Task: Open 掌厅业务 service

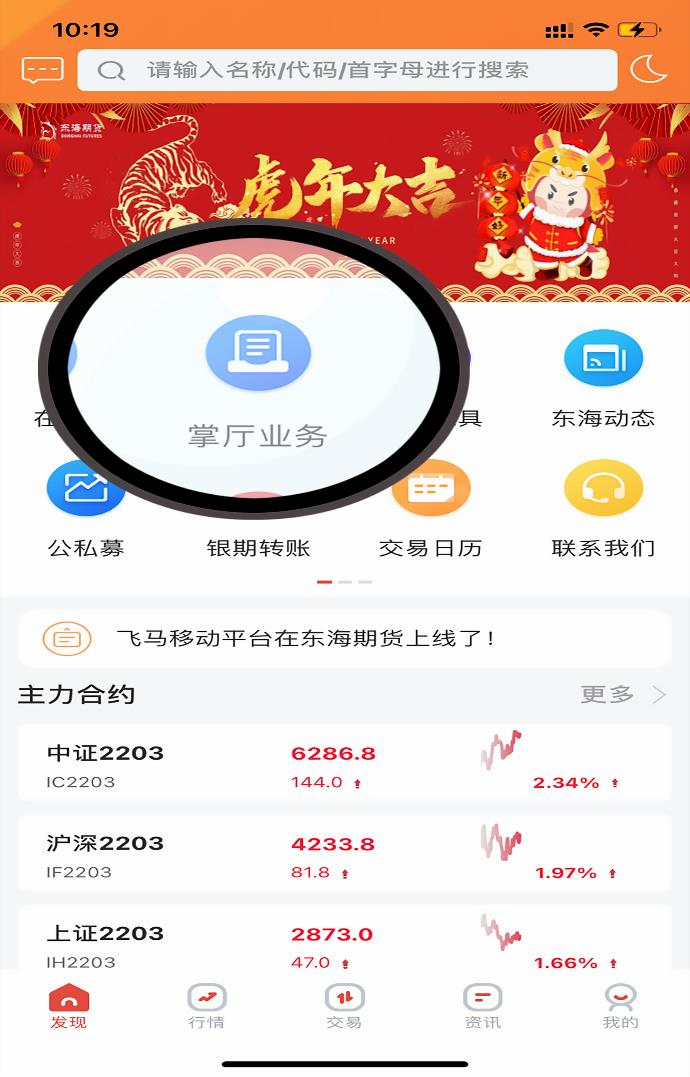Action: tap(258, 380)
